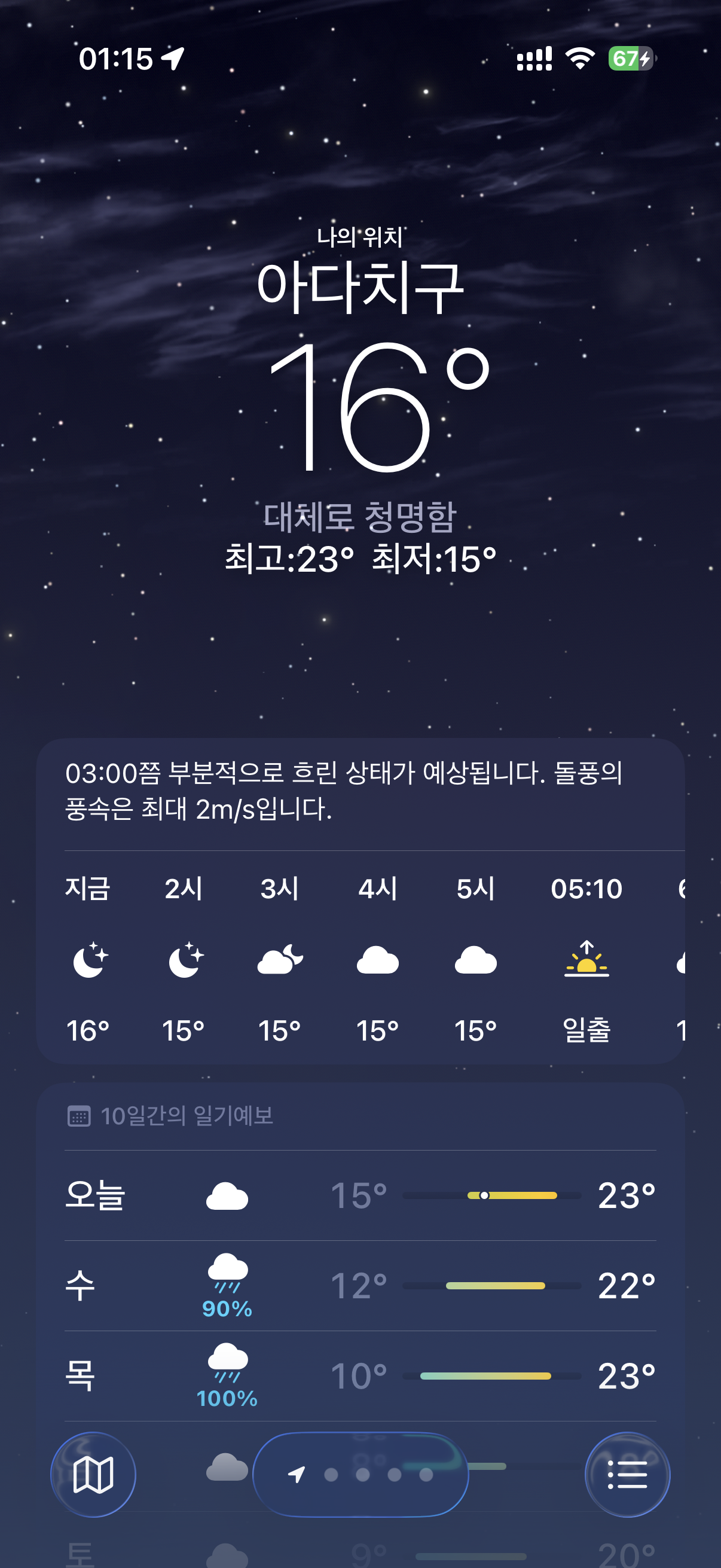Open Thursday's (목) forecast row with 100% rain
The image size is (721, 1568).
(360, 1375)
